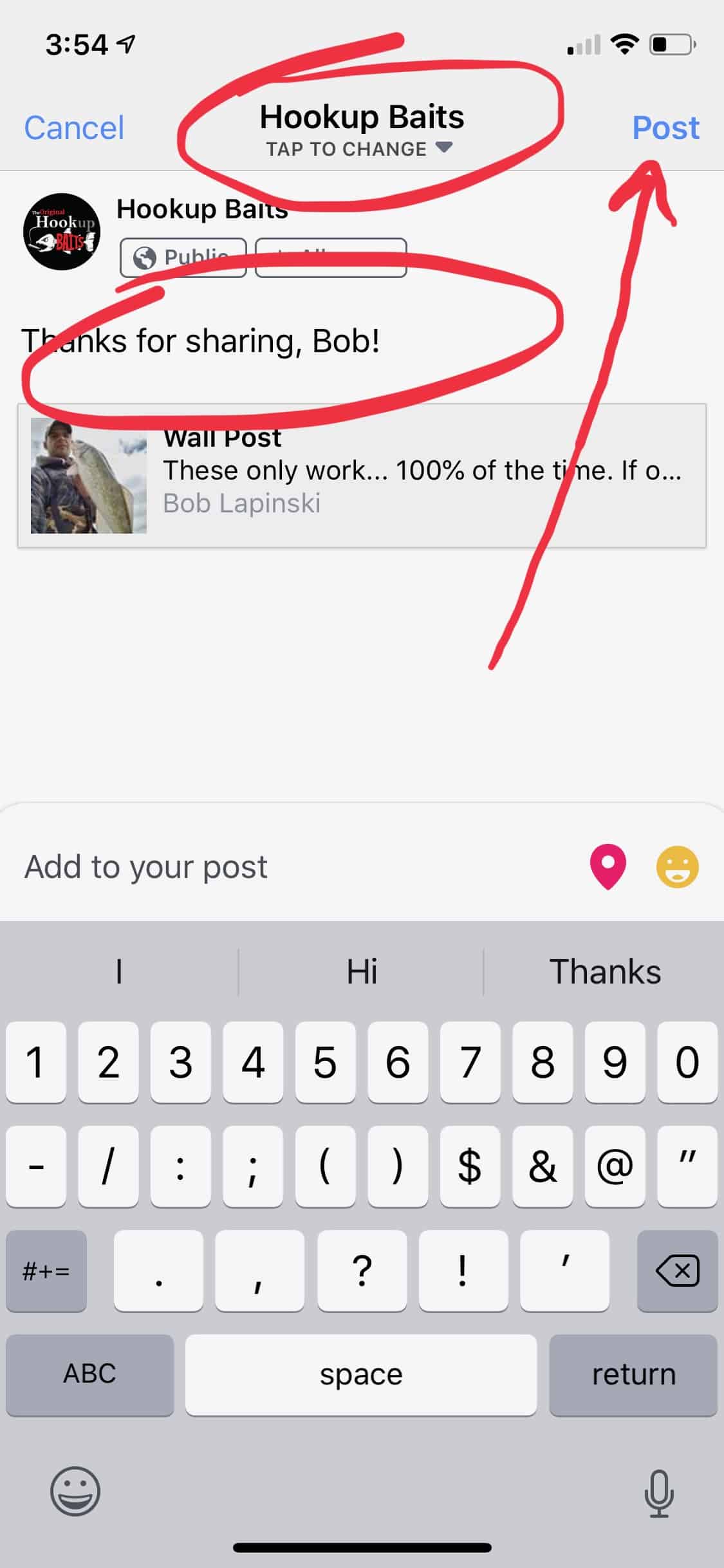This screenshot has height=1568, width=724.
Task: Insert the suggested word "Thanks"
Action: [x=605, y=971]
